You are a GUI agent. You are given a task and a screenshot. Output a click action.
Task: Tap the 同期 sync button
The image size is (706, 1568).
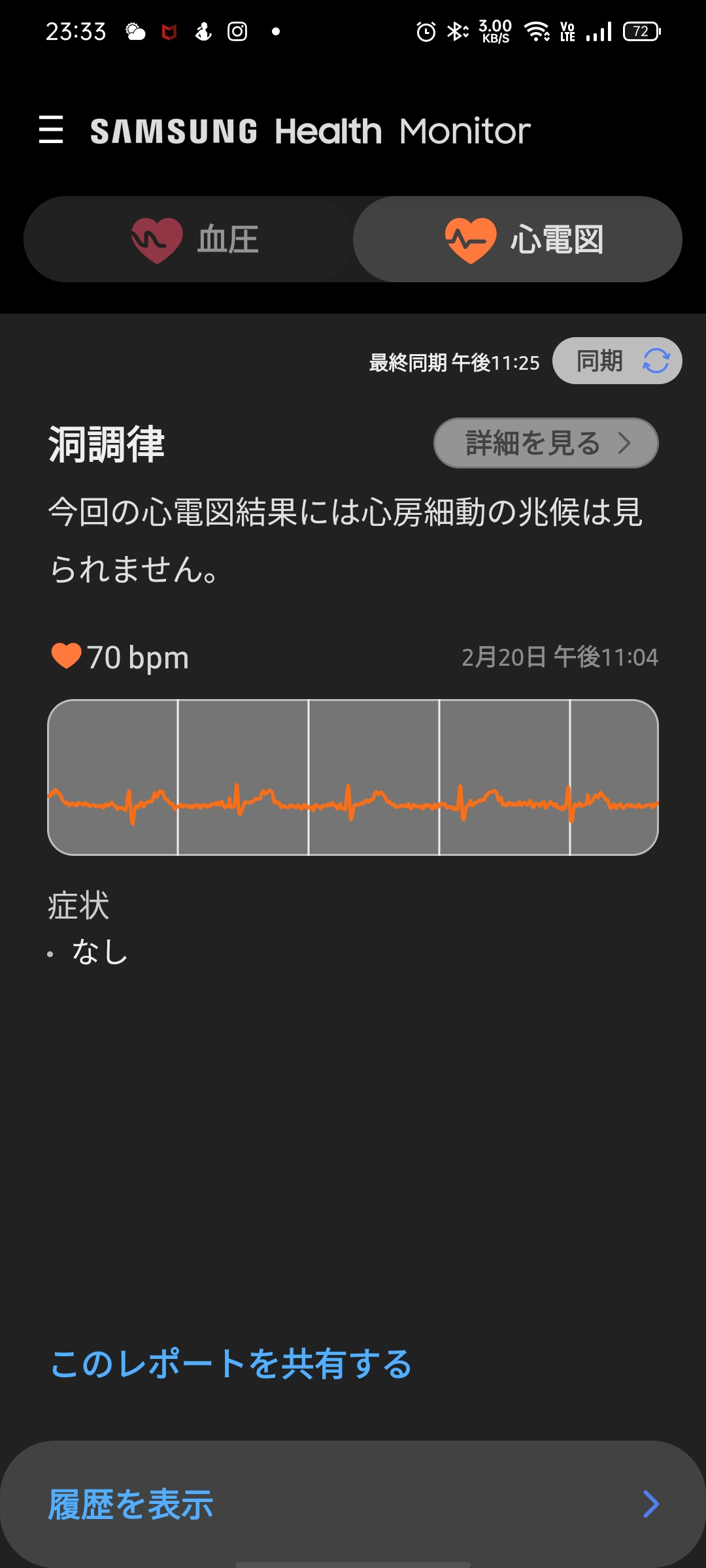(617, 361)
